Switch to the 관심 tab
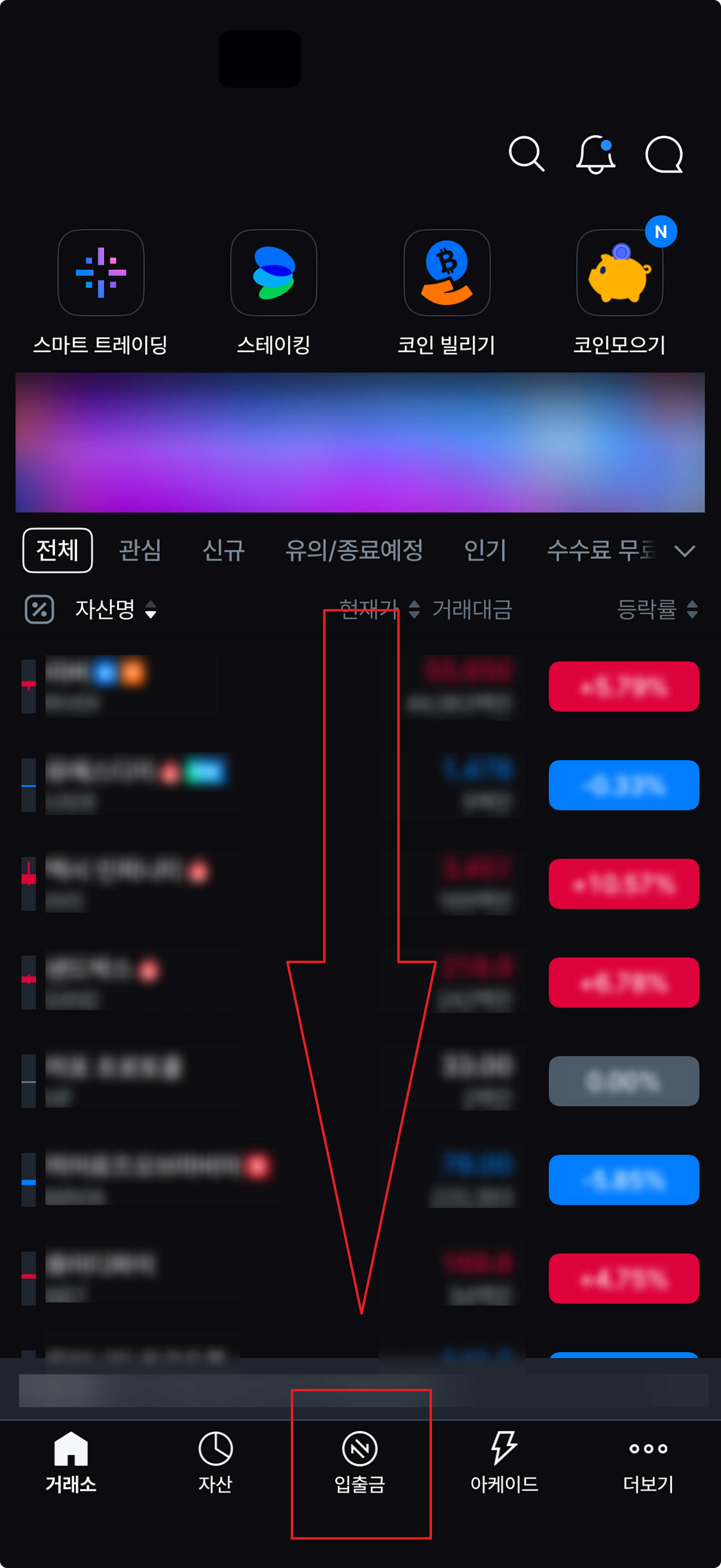 [140, 550]
